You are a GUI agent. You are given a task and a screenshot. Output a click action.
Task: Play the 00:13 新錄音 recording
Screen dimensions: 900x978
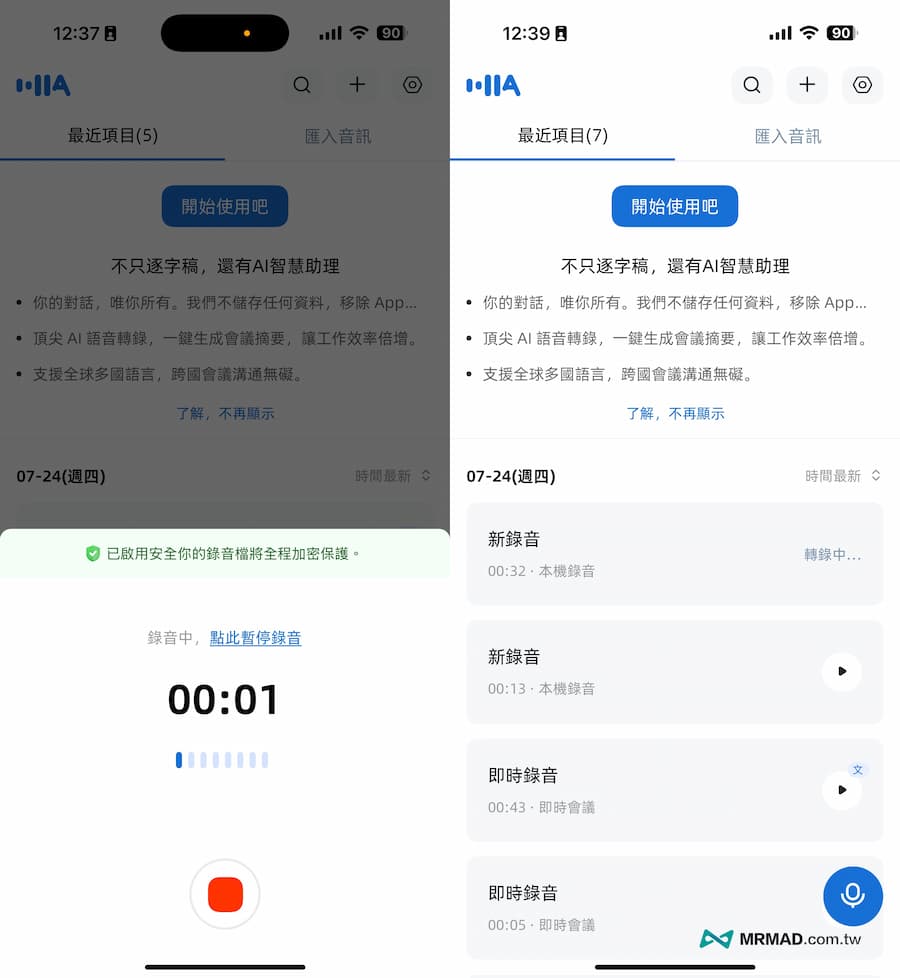coord(842,671)
